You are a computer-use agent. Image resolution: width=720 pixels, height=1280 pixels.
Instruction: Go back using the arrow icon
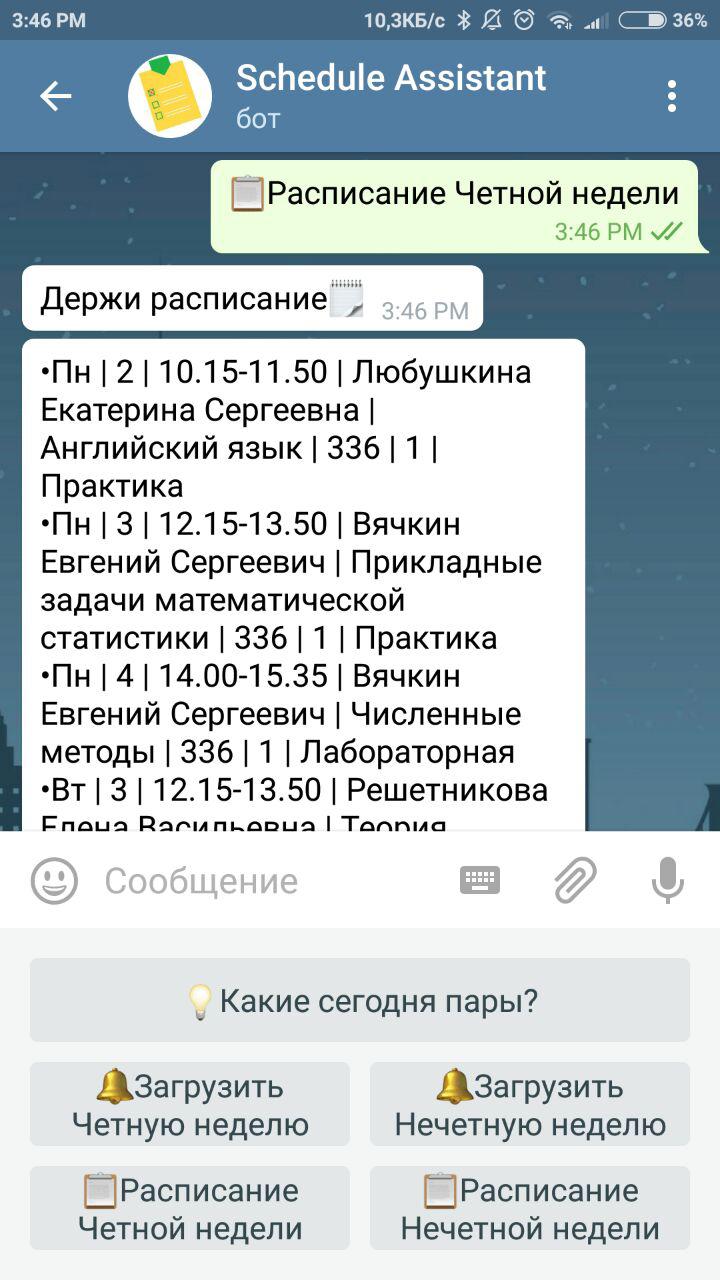click(56, 96)
